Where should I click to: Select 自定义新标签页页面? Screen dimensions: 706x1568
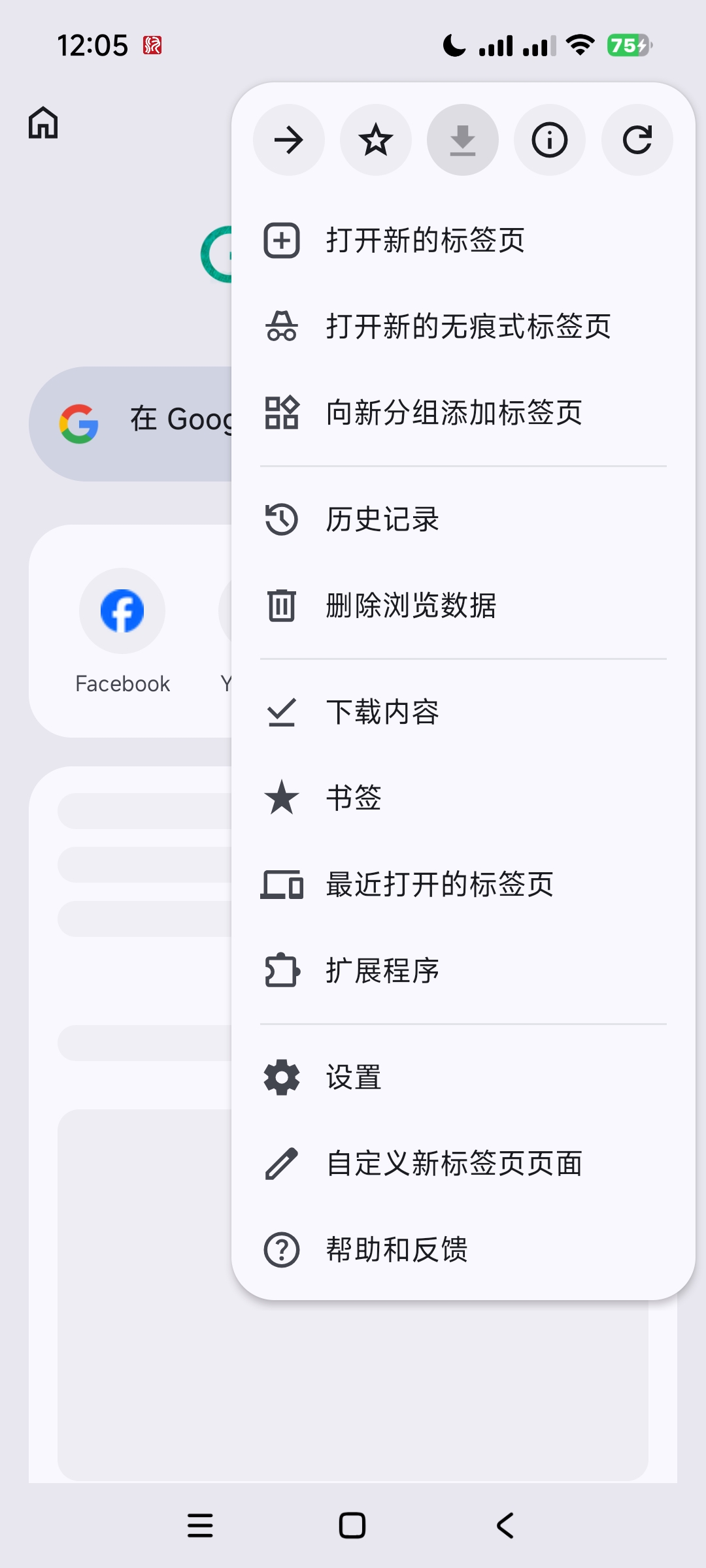click(x=454, y=1164)
